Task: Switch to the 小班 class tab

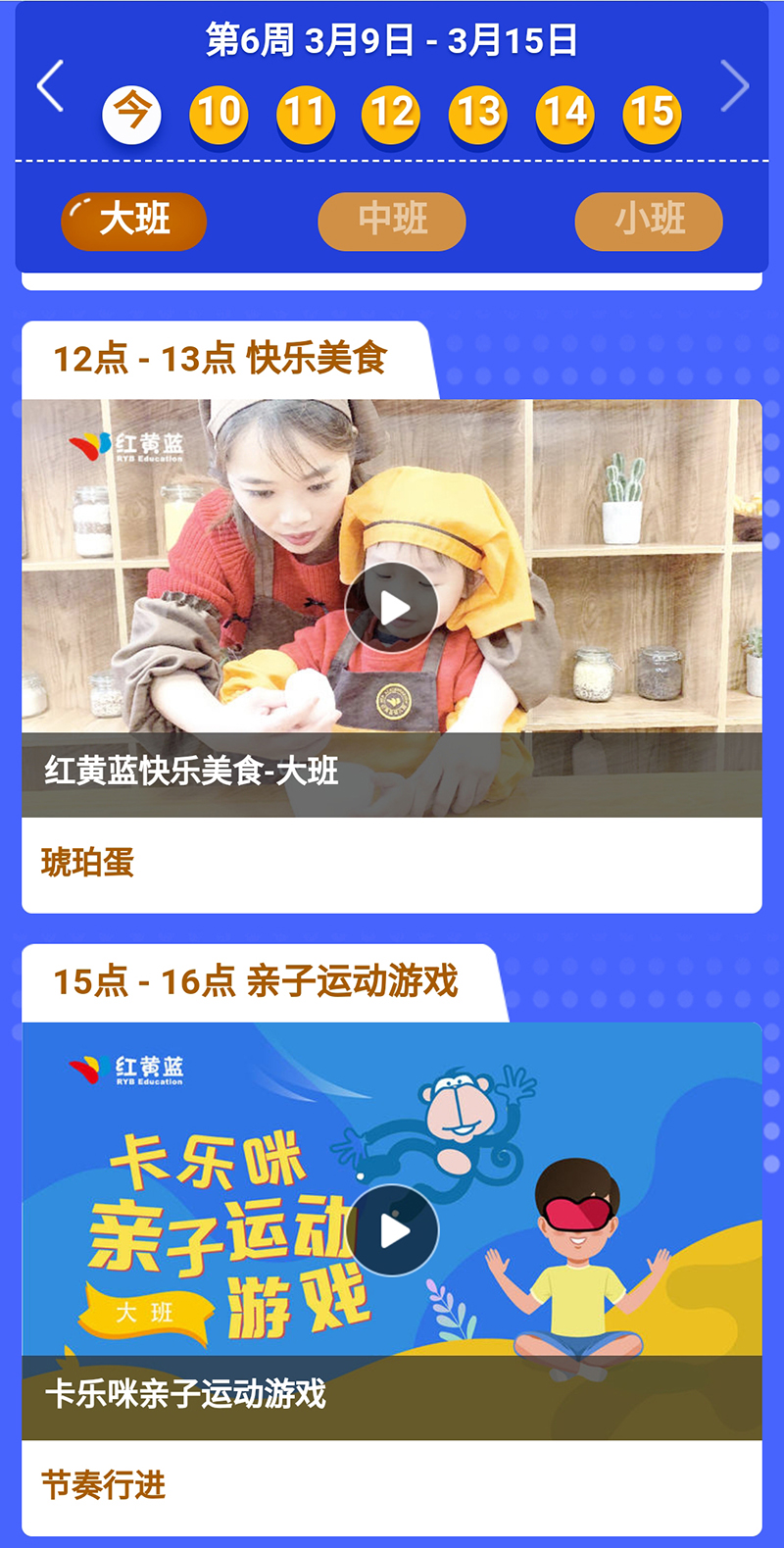Action: click(649, 221)
